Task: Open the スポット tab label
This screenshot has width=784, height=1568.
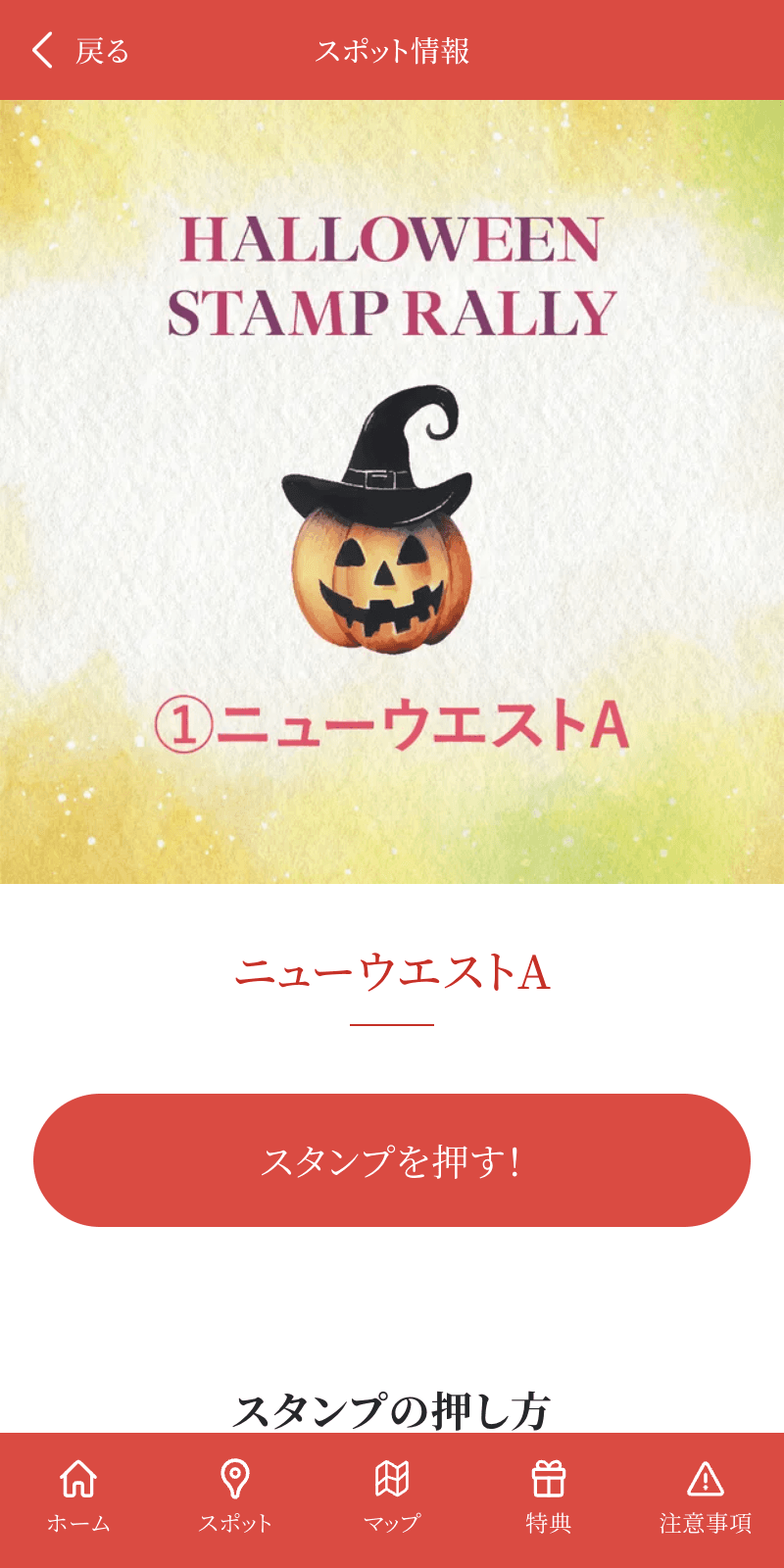Action: click(235, 1522)
